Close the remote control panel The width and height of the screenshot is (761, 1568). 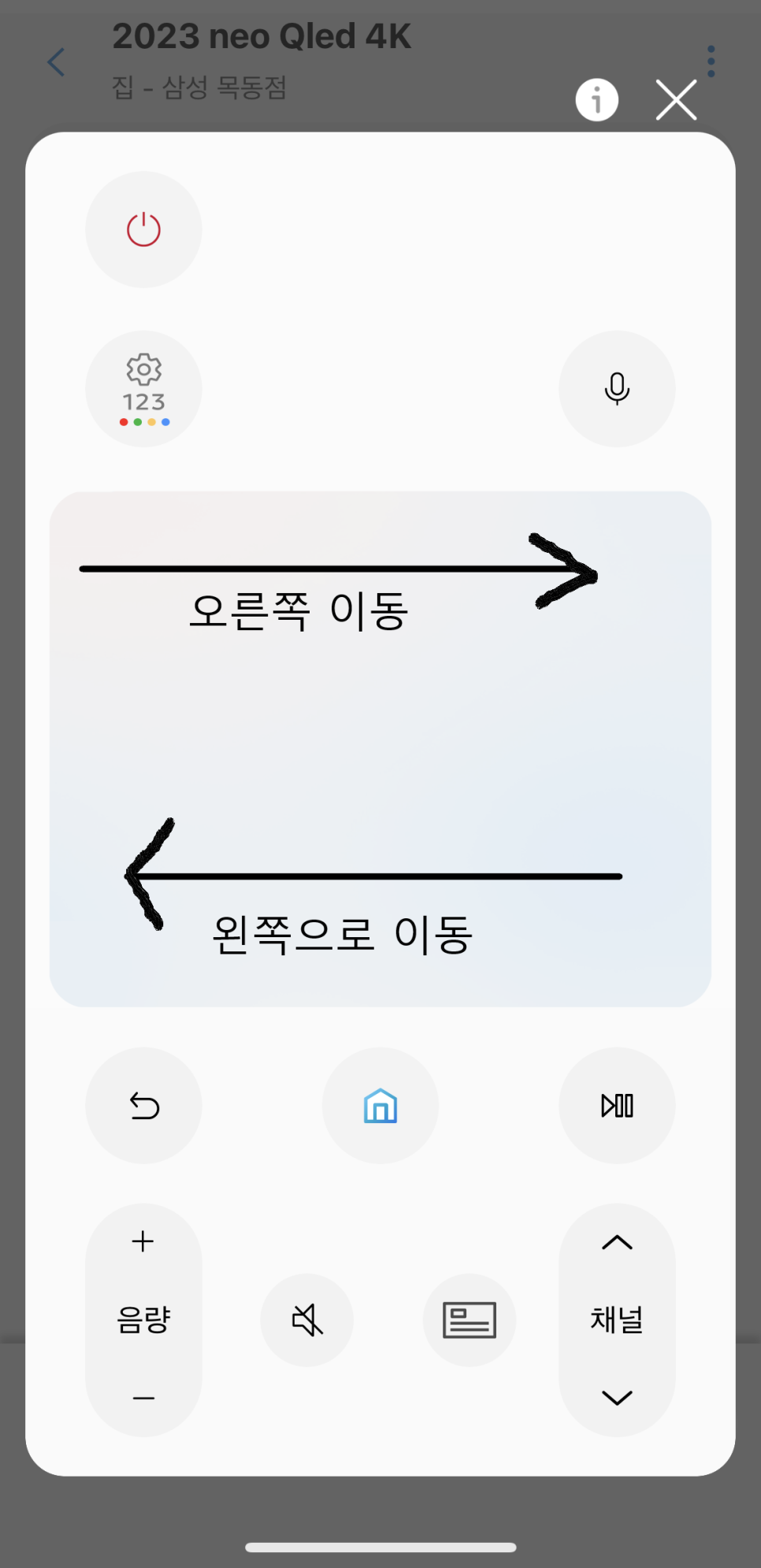pos(676,100)
